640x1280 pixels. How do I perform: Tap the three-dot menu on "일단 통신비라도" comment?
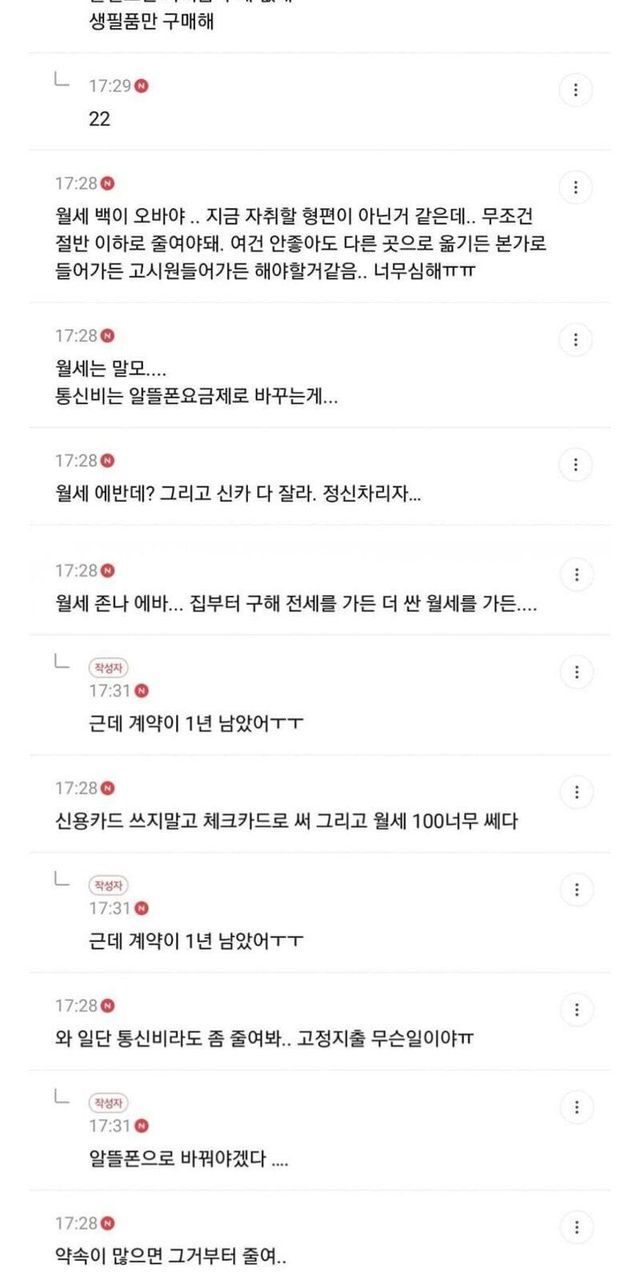tap(575, 1010)
